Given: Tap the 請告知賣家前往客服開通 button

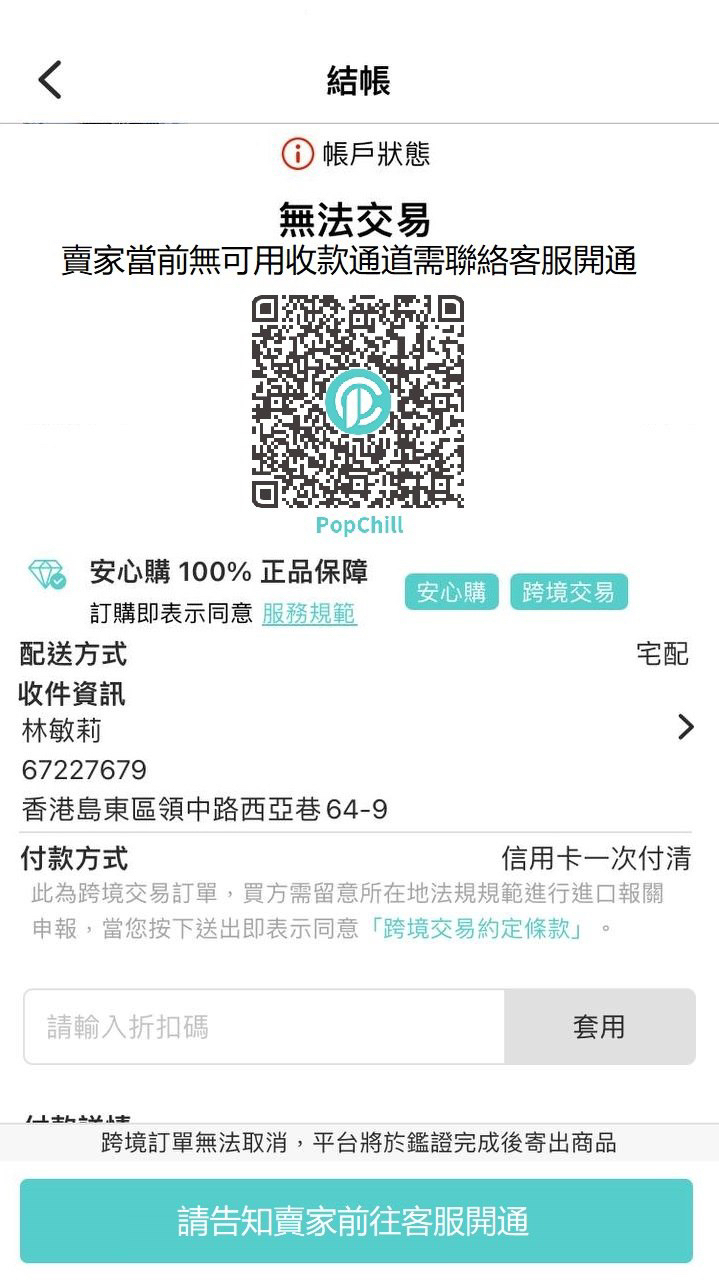Looking at the screenshot, I should tap(356, 1221).
